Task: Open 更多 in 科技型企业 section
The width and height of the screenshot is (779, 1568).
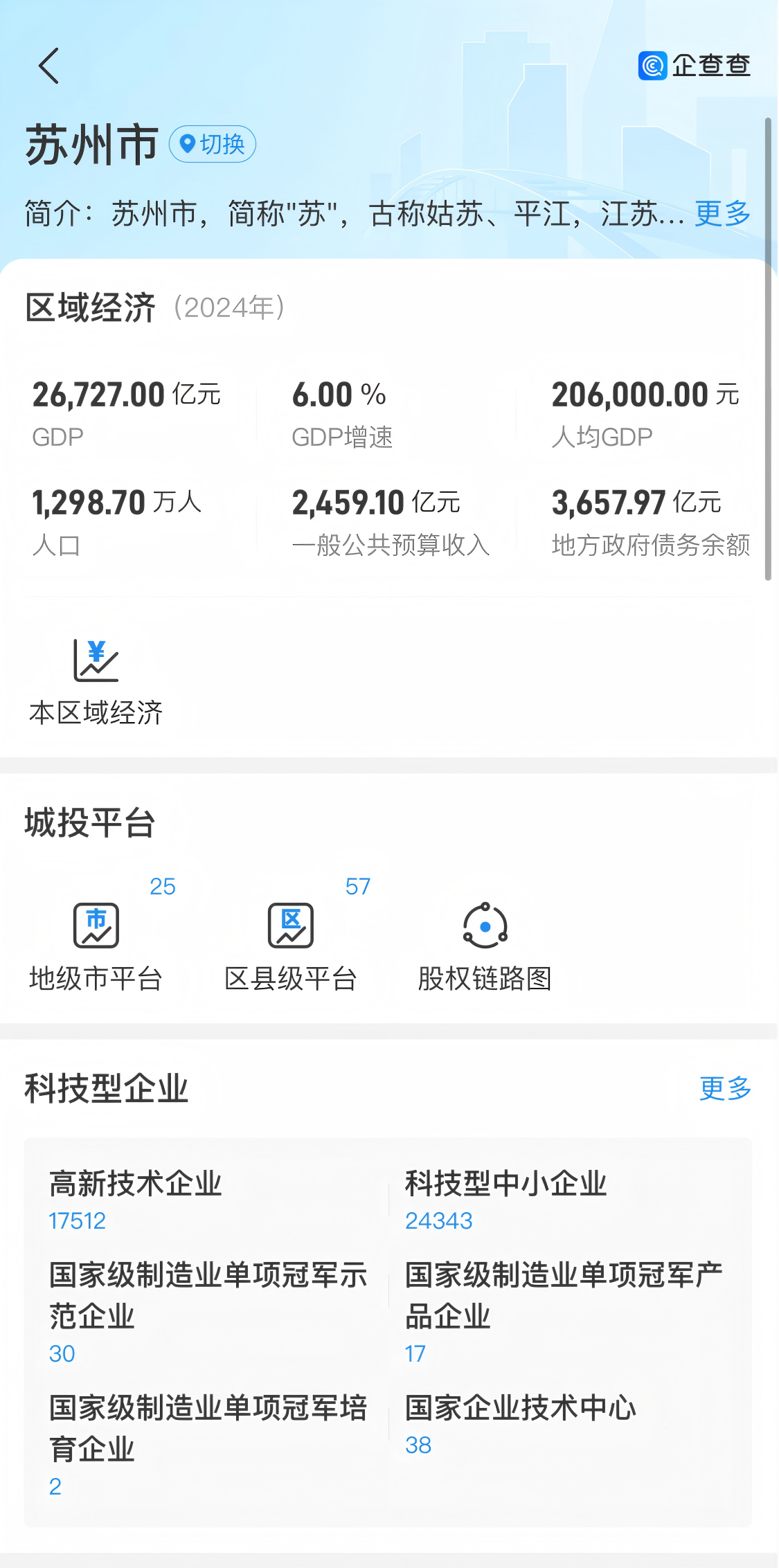Action: tap(725, 1088)
